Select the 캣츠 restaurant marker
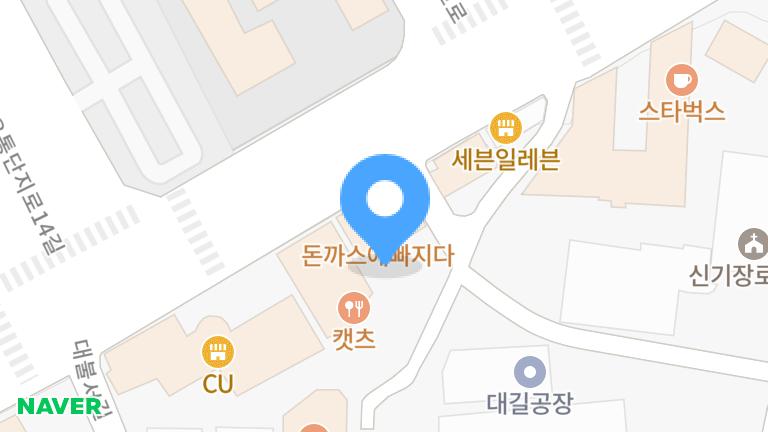768x432 pixels. pos(353,307)
